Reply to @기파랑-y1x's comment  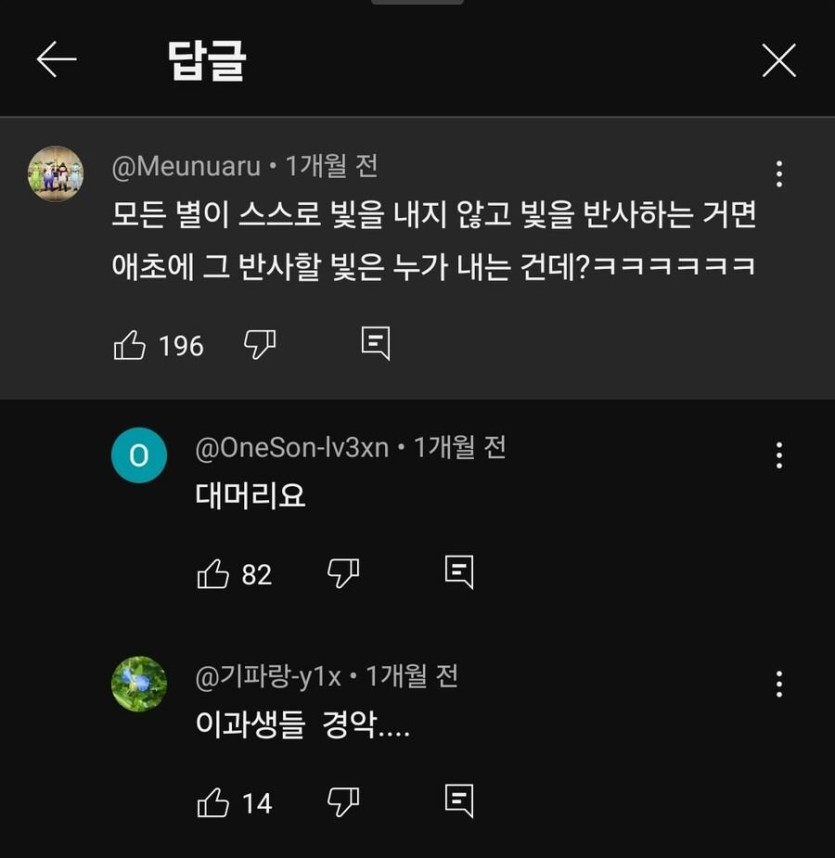point(458,800)
